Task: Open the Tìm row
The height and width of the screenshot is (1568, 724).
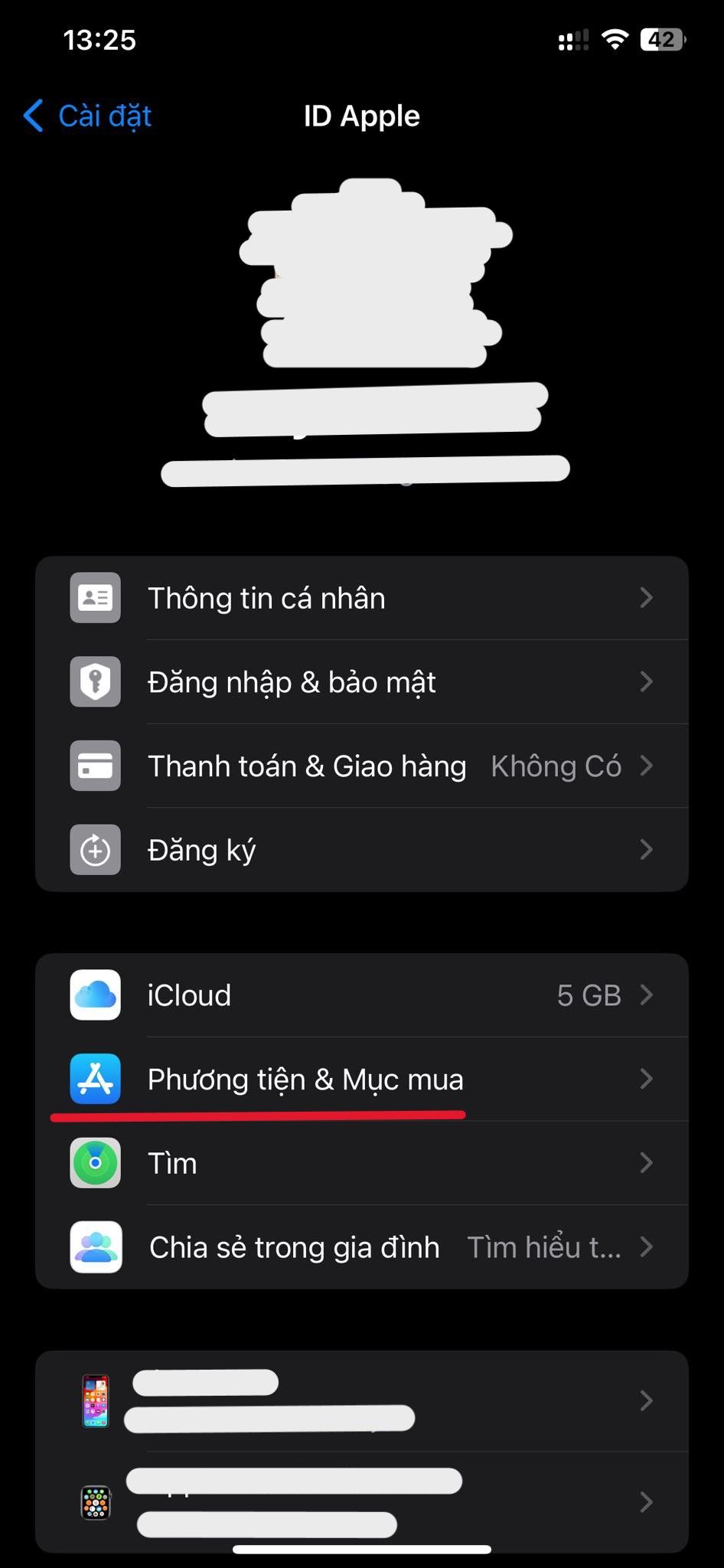Action: [x=362, y=1163]
